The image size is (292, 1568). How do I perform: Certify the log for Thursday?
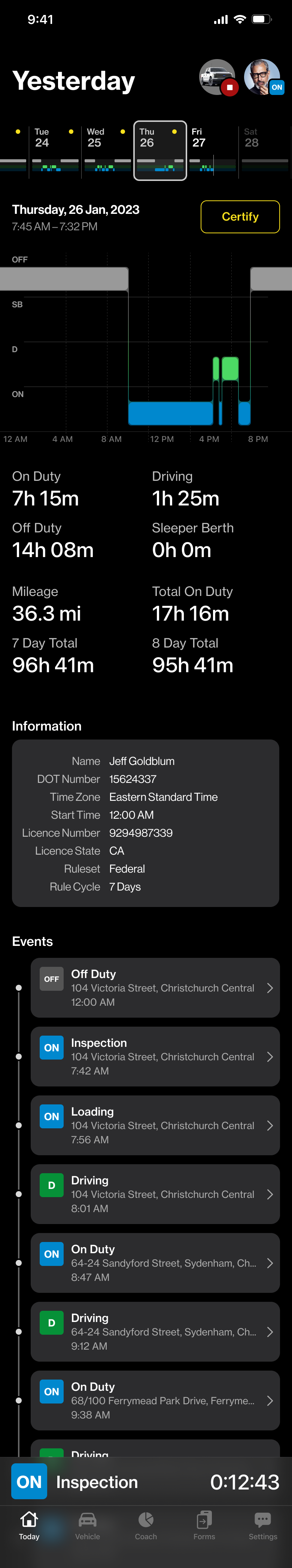point(240,217)
